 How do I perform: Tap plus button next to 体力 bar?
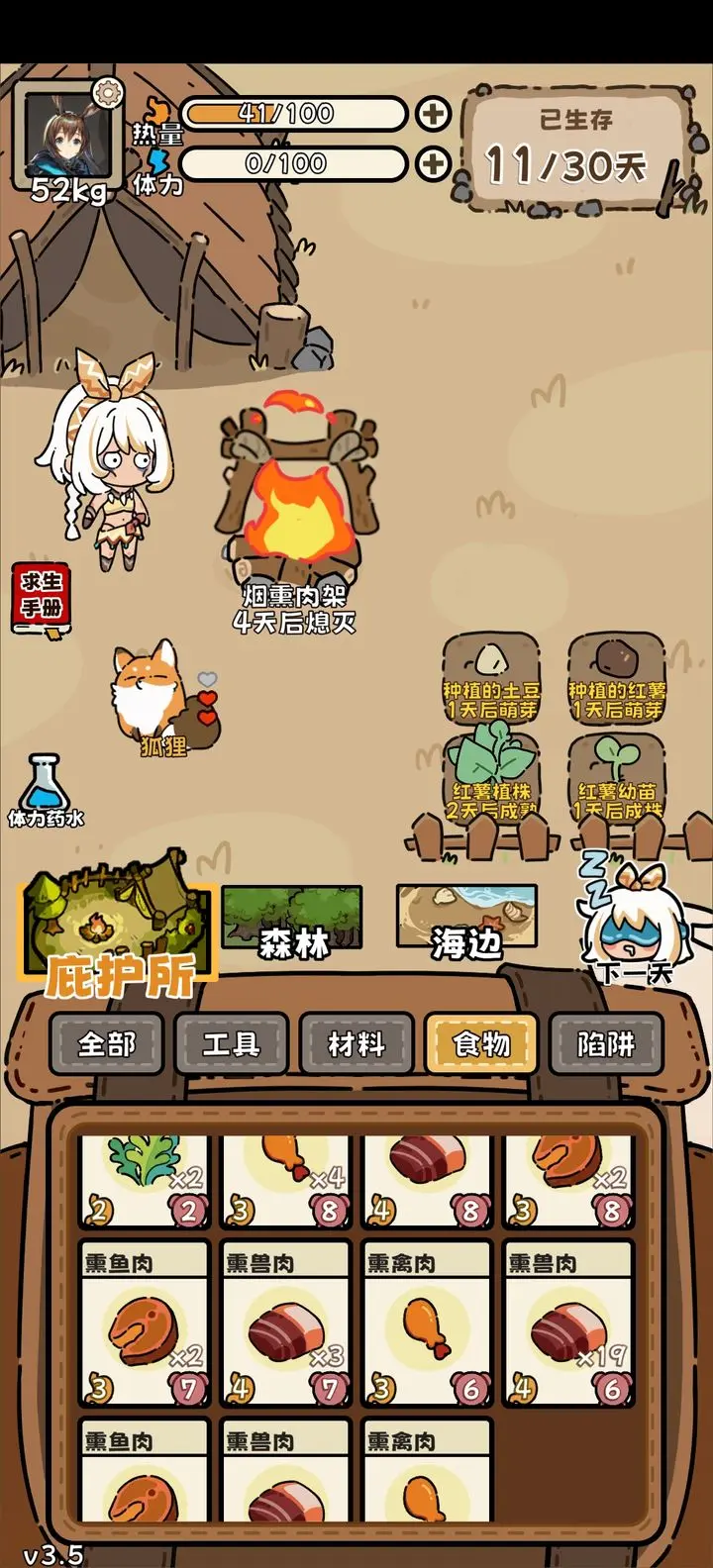[433, 163]
